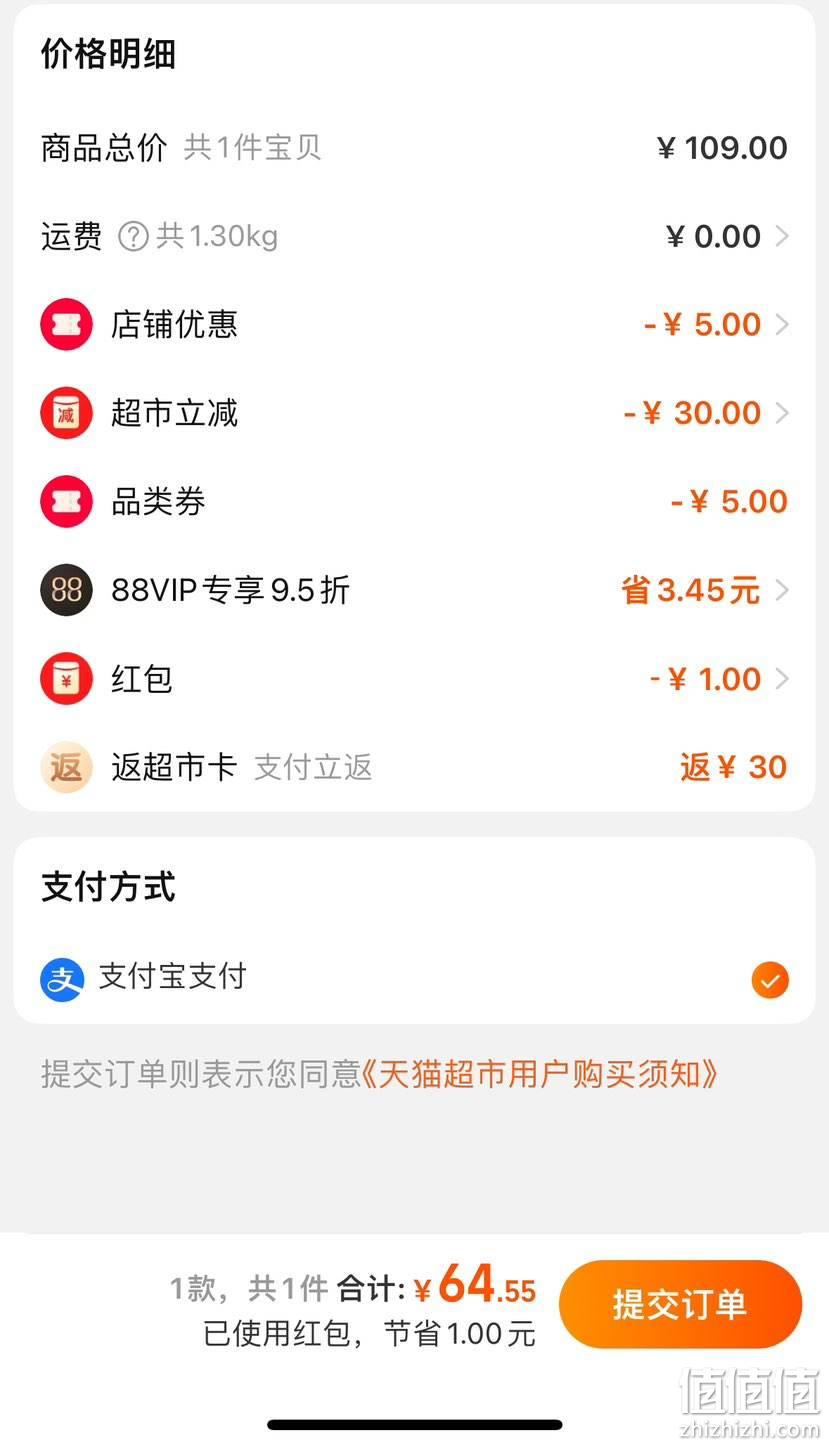Tap the question mark icon beside 运费
Viewport: 829px width, 1447px height.
pos(133,237)
